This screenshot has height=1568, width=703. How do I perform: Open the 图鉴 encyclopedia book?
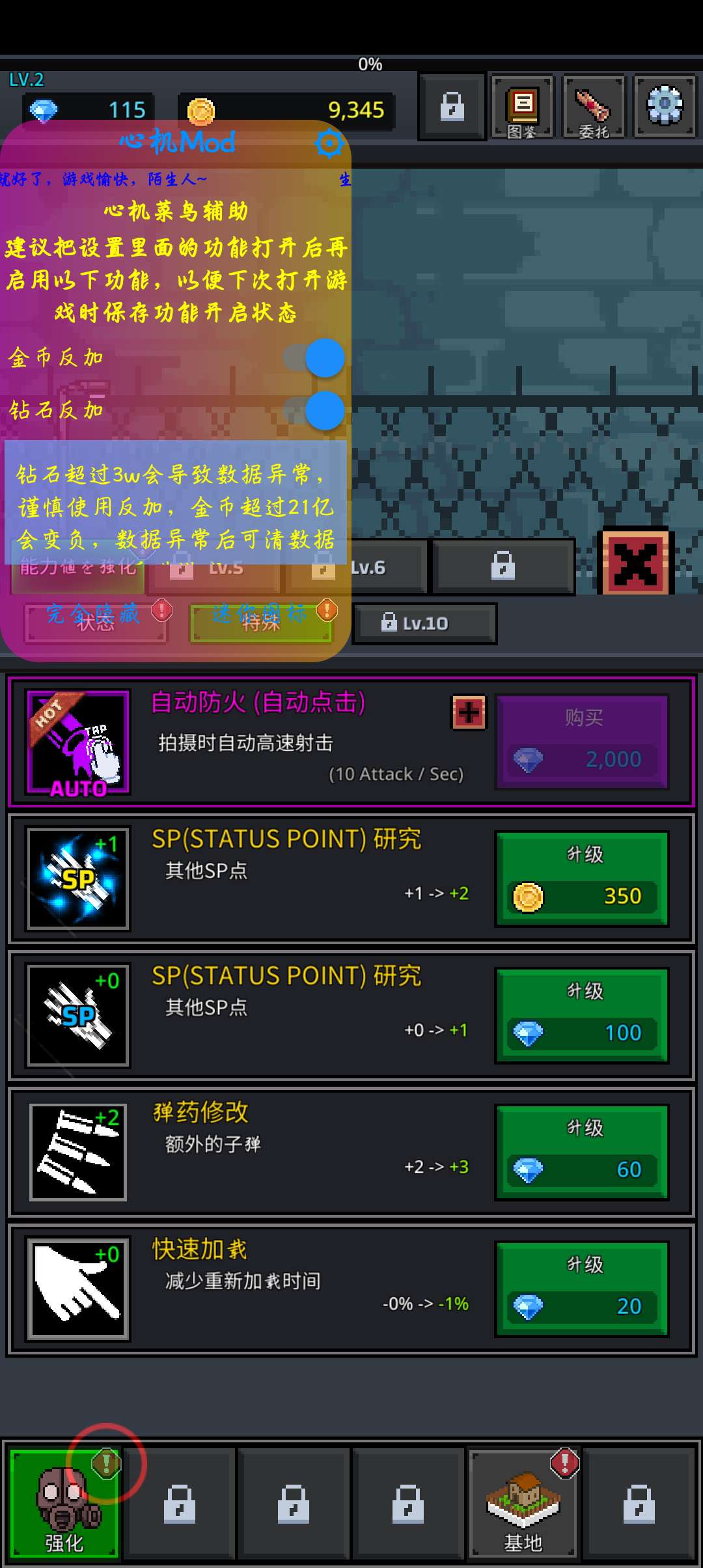[523, 106]
